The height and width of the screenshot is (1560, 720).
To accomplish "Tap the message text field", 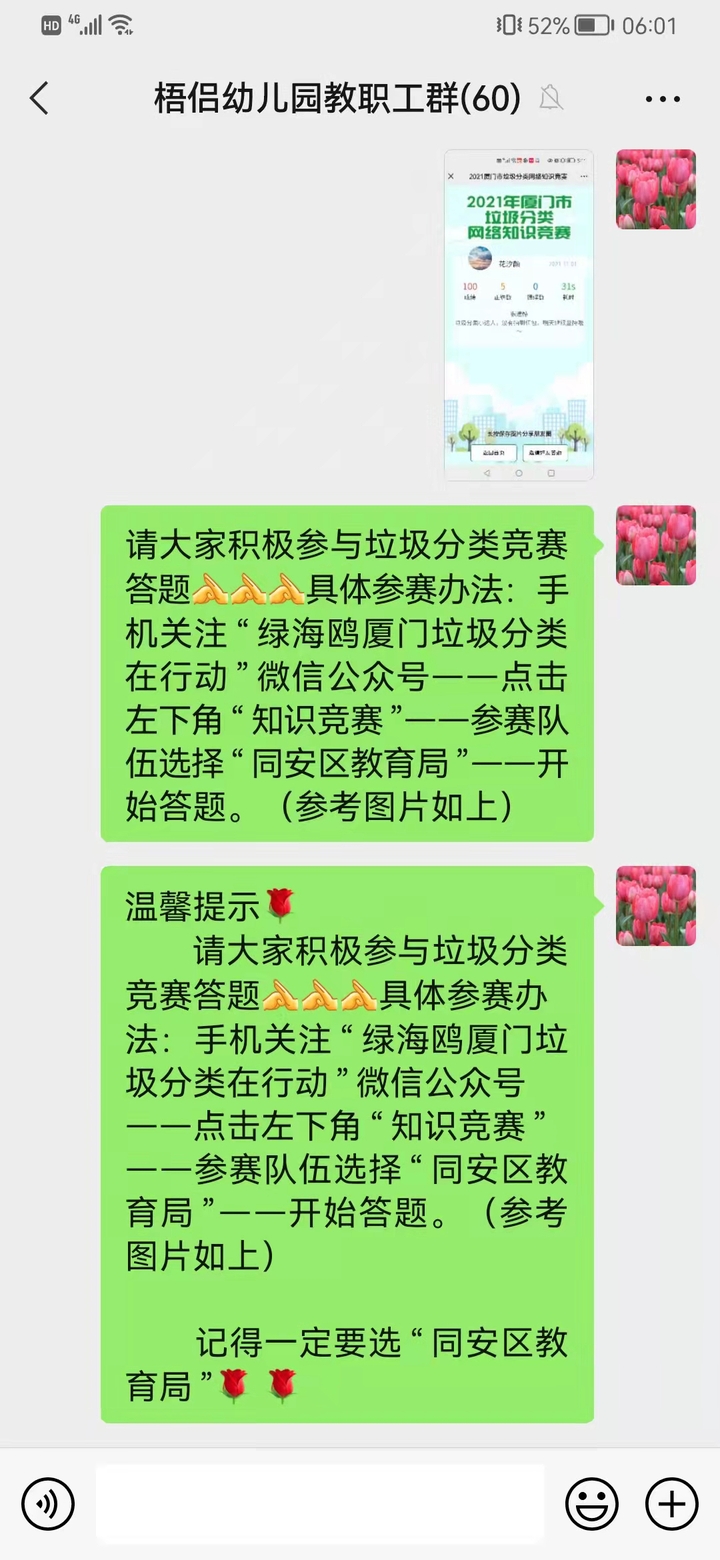I will click(320, 1503).
